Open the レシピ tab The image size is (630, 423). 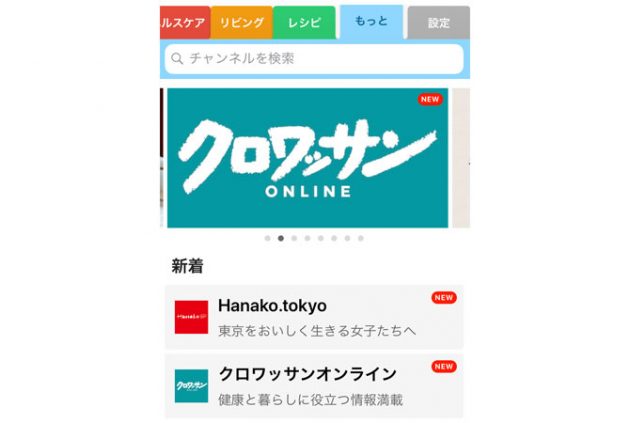click(x=304, y=22)
